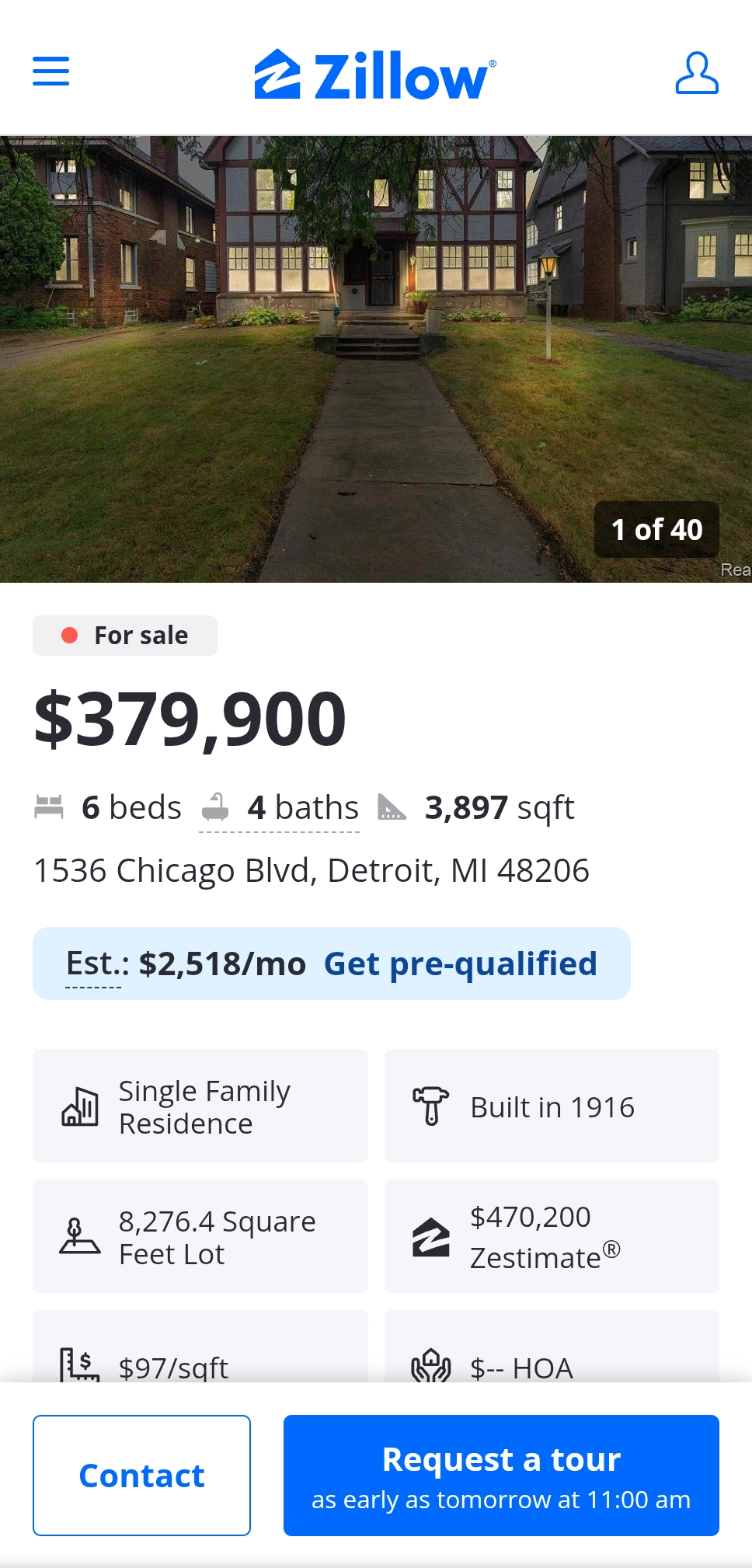Open the user profile icon
The height and width of the screenshot is (1568, 752).
pyautogui.click(x=696, y=73)
